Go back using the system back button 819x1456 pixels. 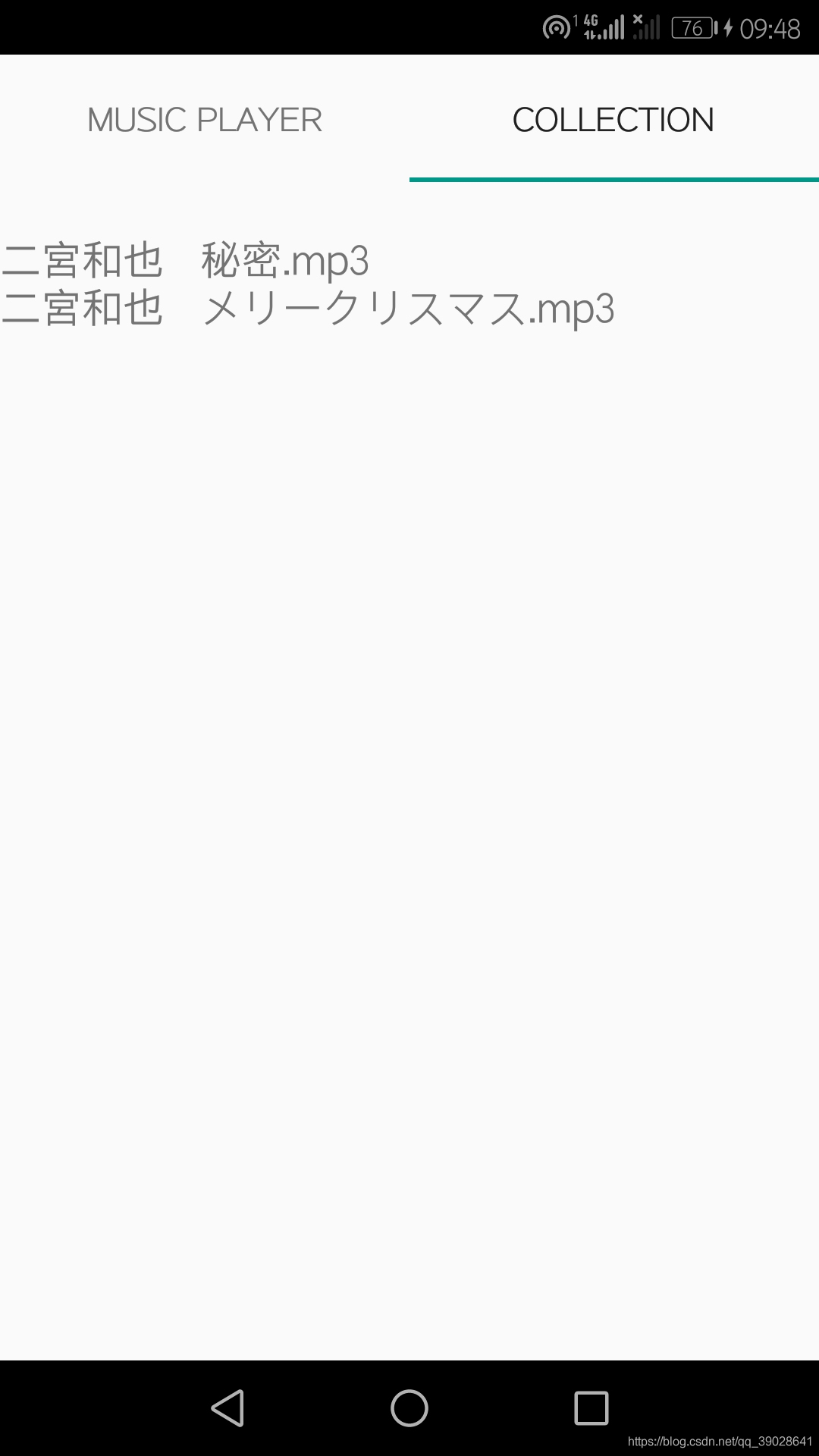pos(227,1408)
